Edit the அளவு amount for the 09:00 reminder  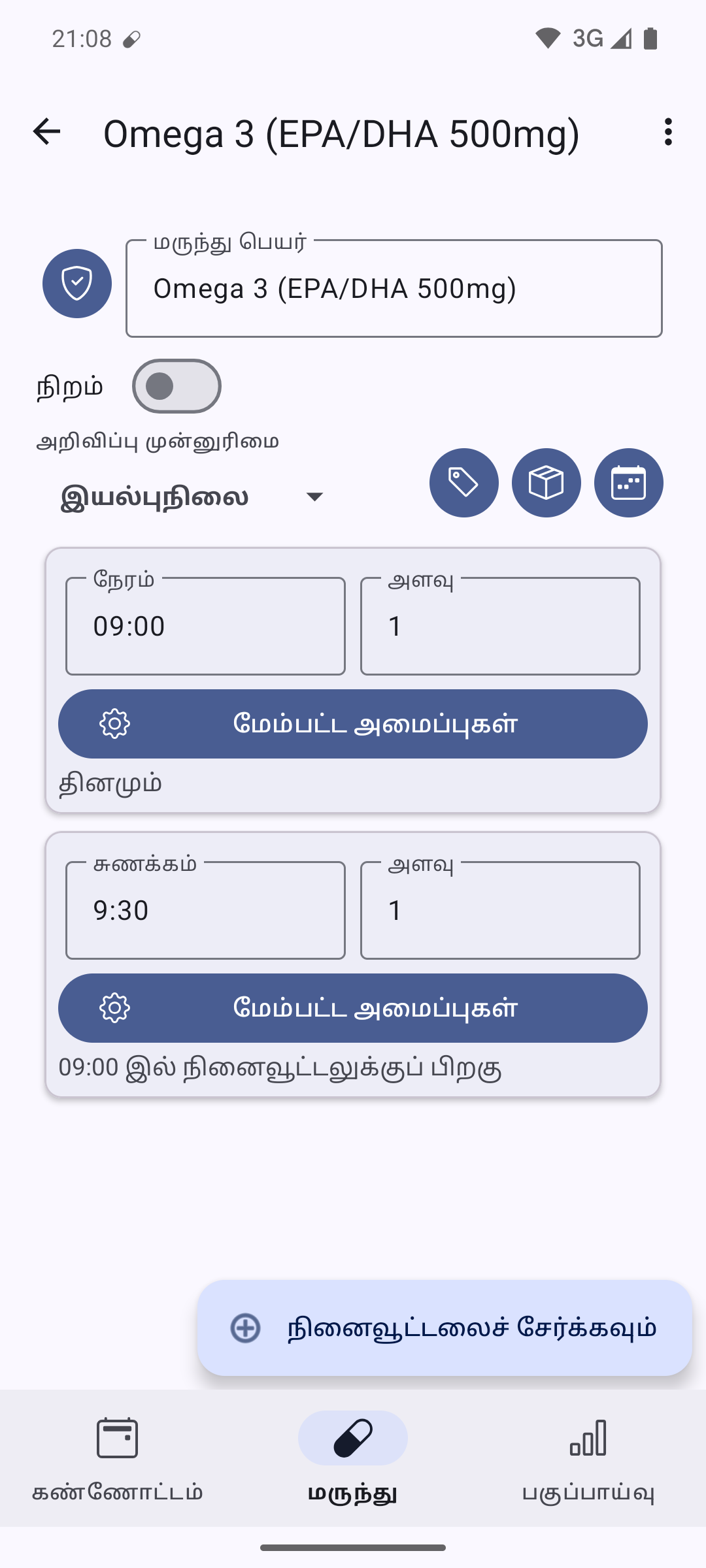500,626
